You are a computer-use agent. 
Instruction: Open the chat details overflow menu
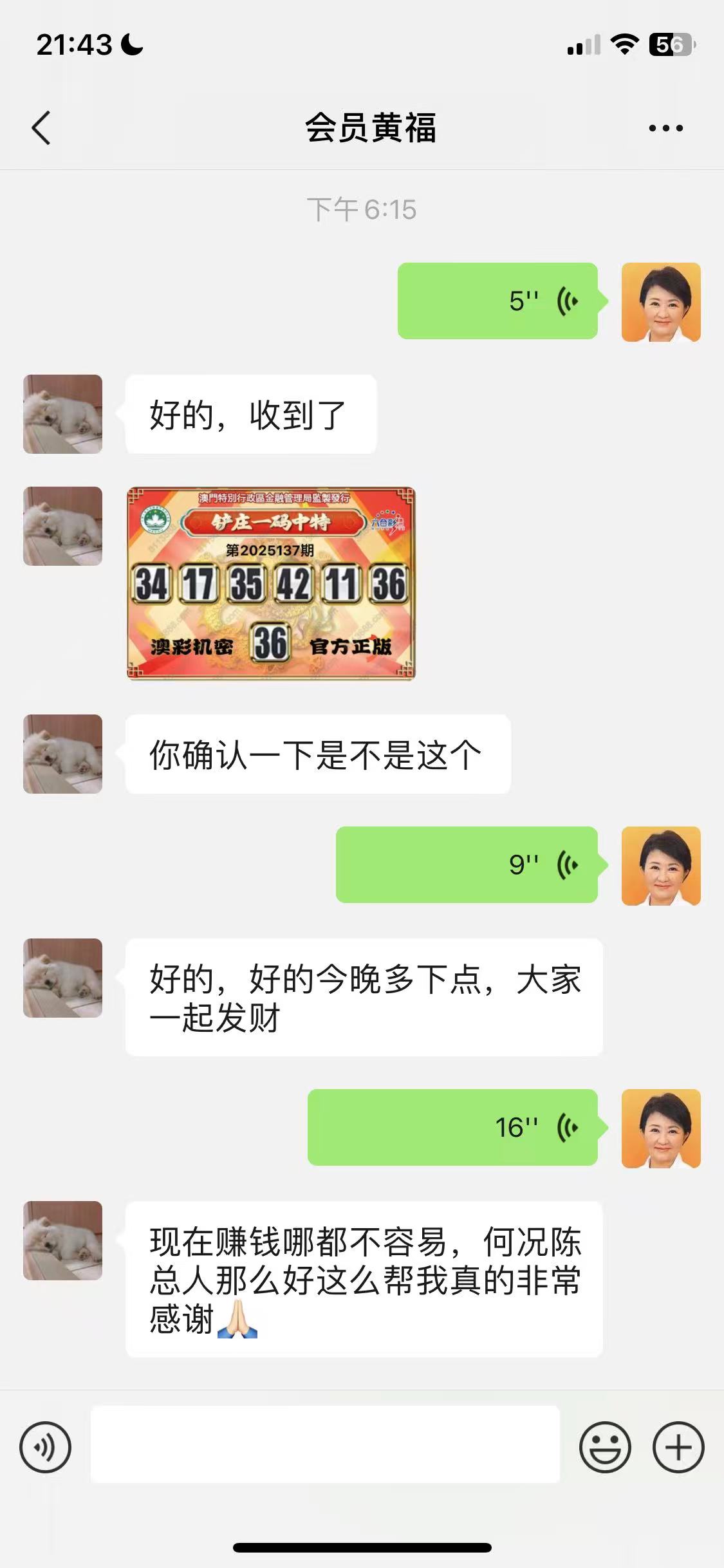[x=666, y=128]
